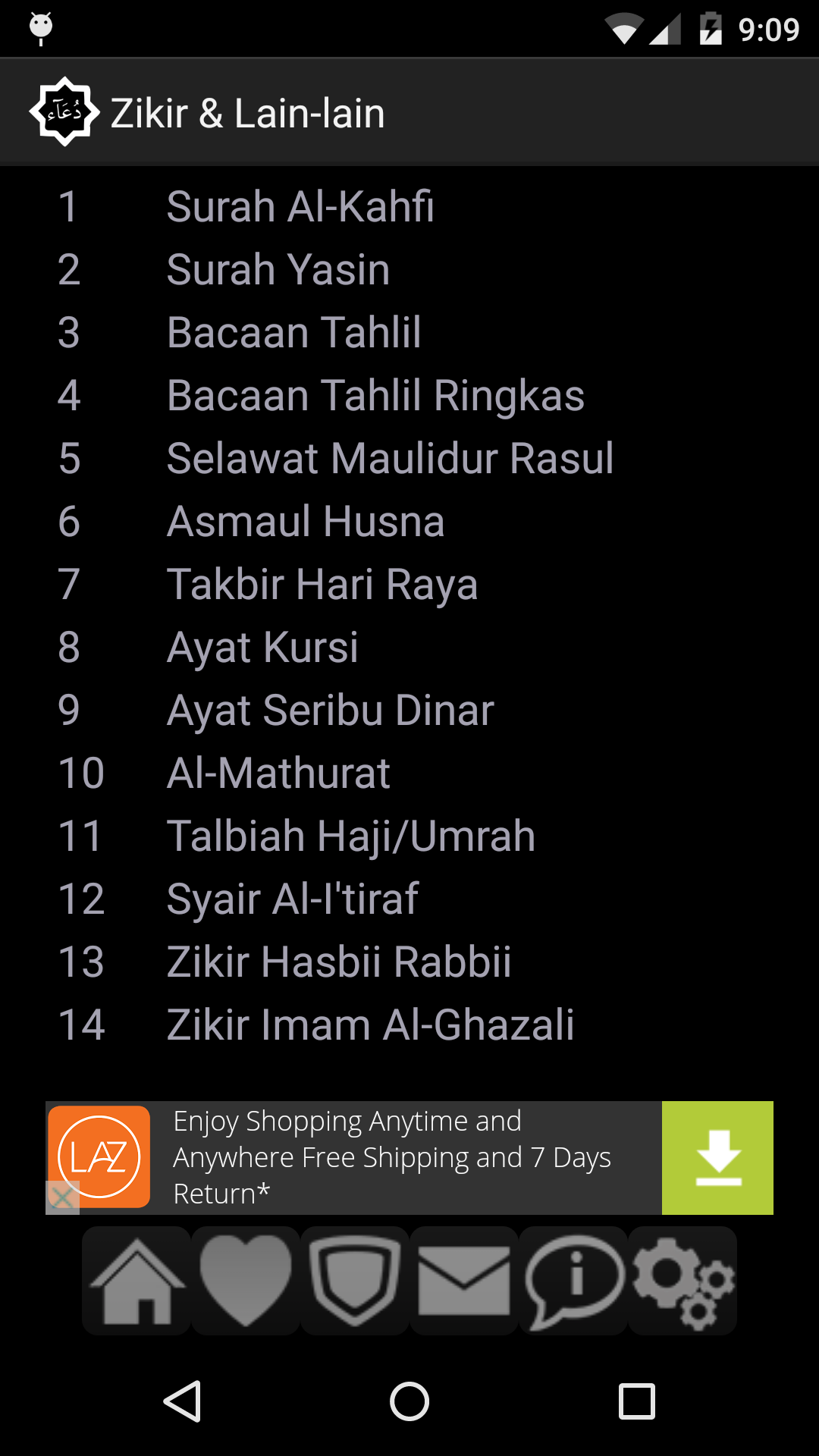Screen dimensions: 819x1456
Task: Tap the ad download button
Action: (717, 1158)
